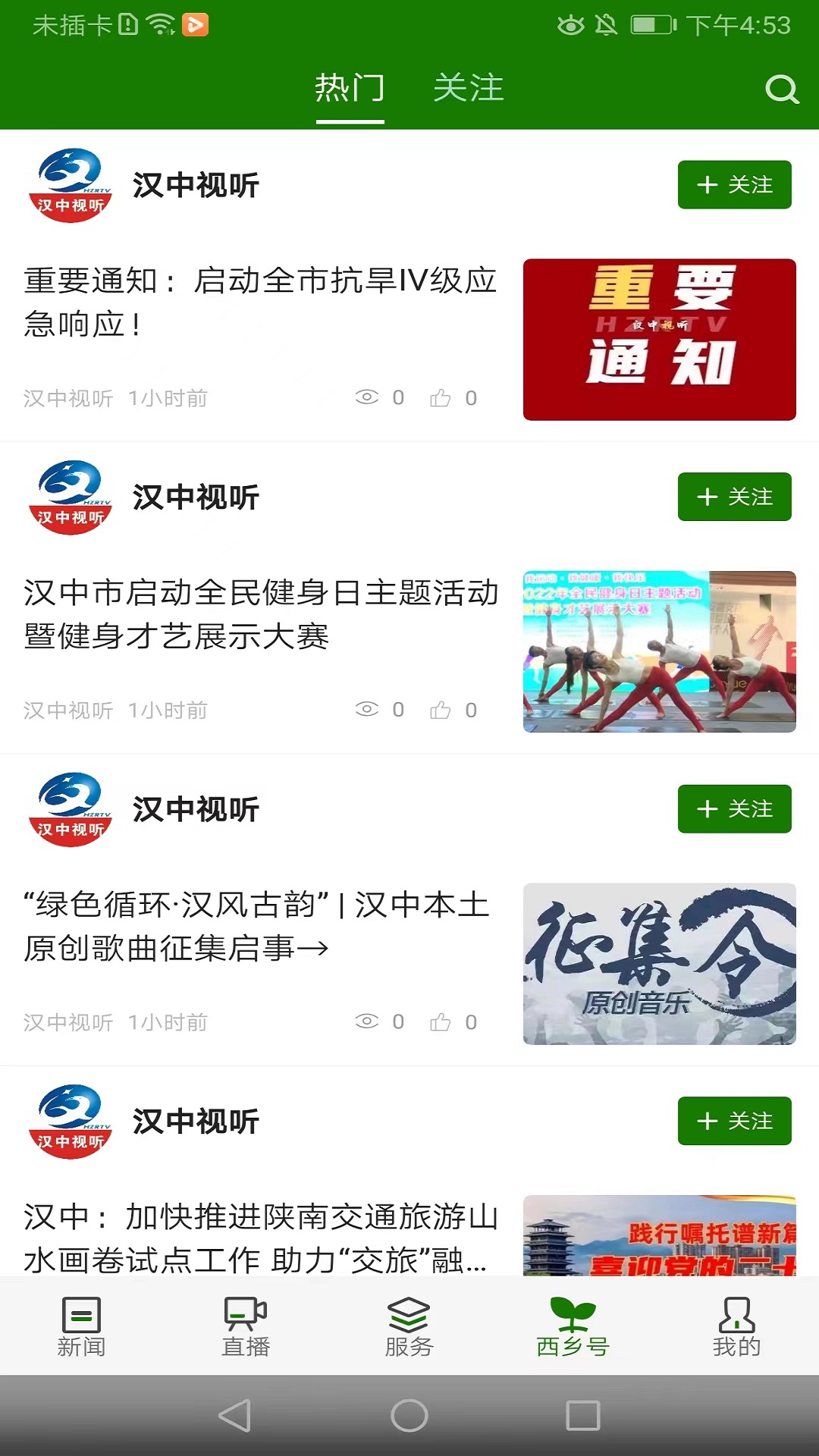819x1456 pixels.
Task: Open the 重要通知 抗旱IV级应急响应 article
Action: 259,302
